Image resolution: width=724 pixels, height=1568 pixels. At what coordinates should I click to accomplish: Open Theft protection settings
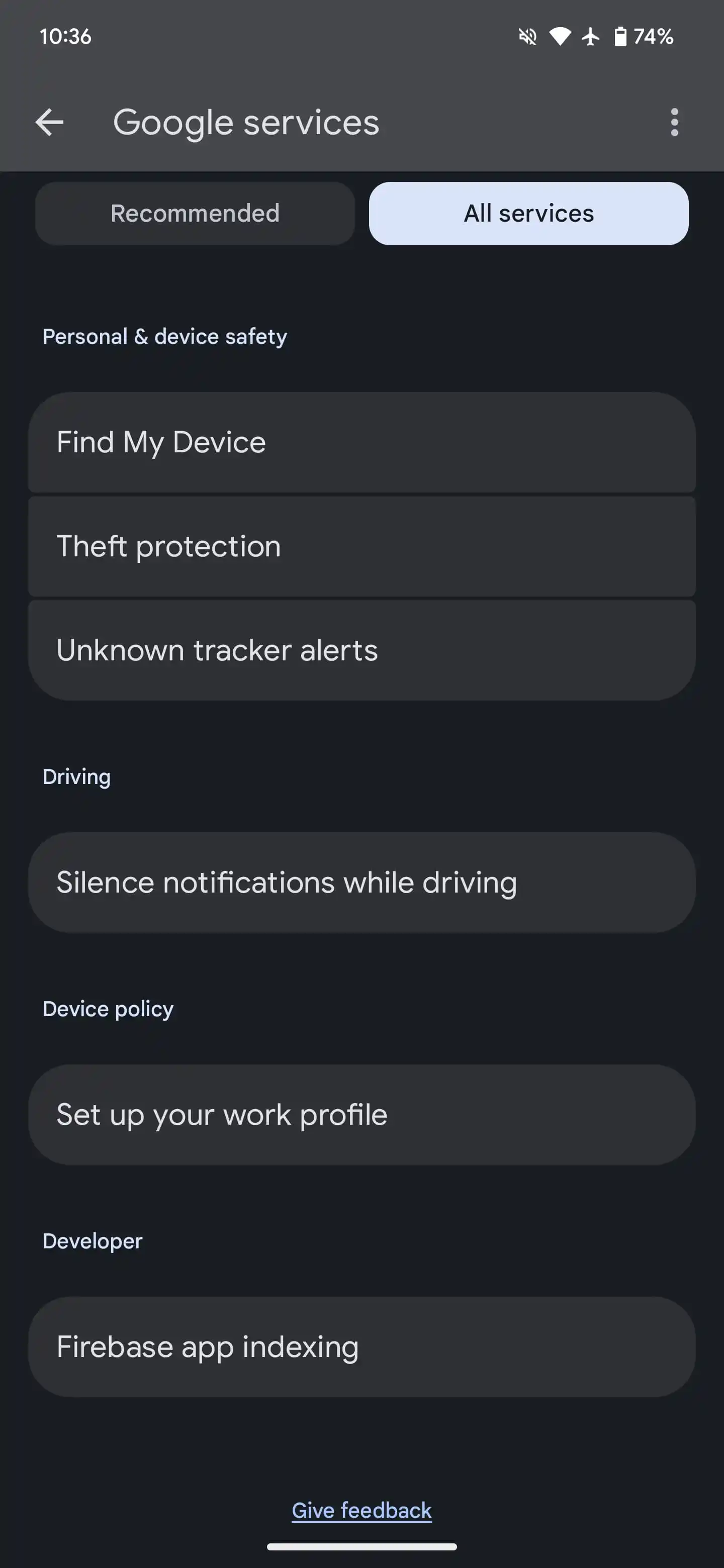tap(361, 546)
